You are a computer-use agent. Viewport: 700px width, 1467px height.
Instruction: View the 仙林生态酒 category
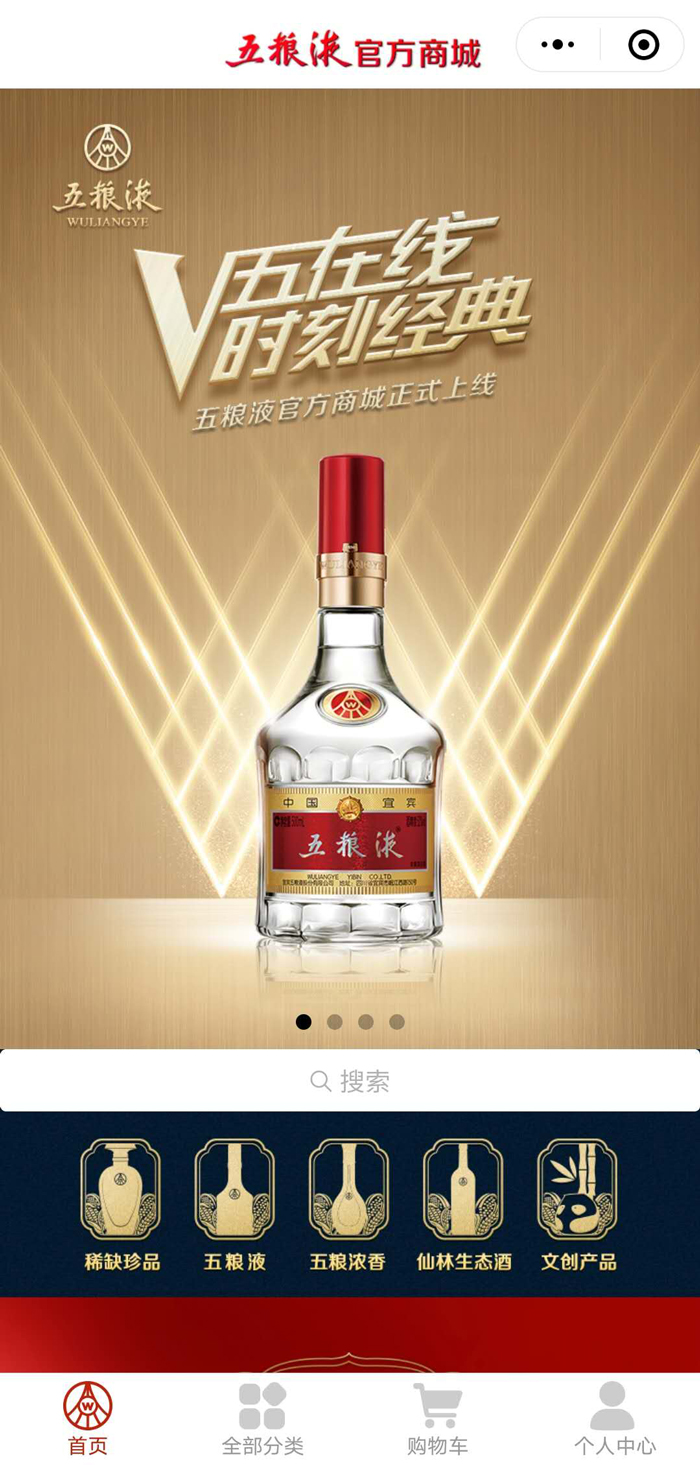[463, 1205]
